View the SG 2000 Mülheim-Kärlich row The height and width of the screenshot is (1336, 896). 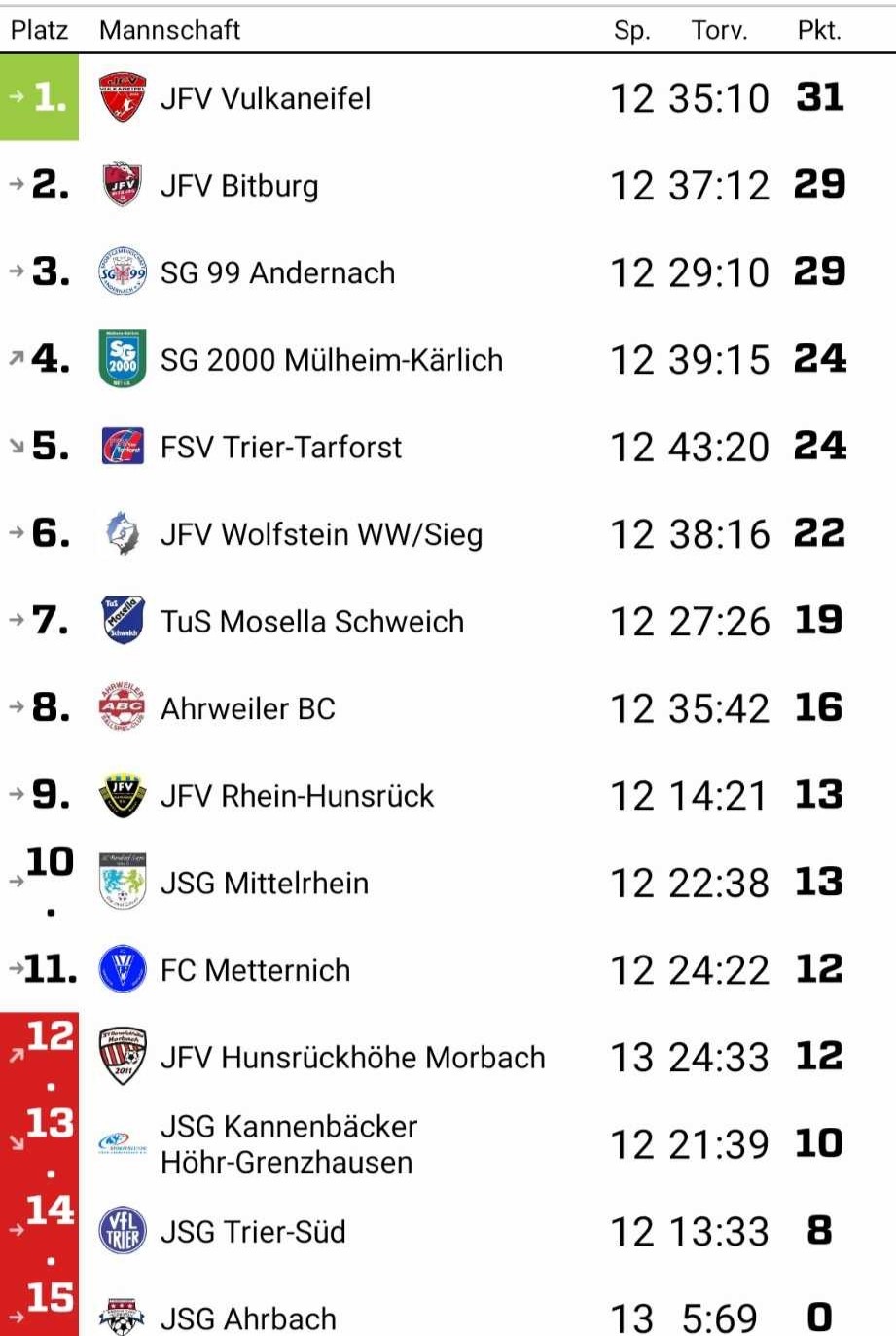tap(331, 360)
